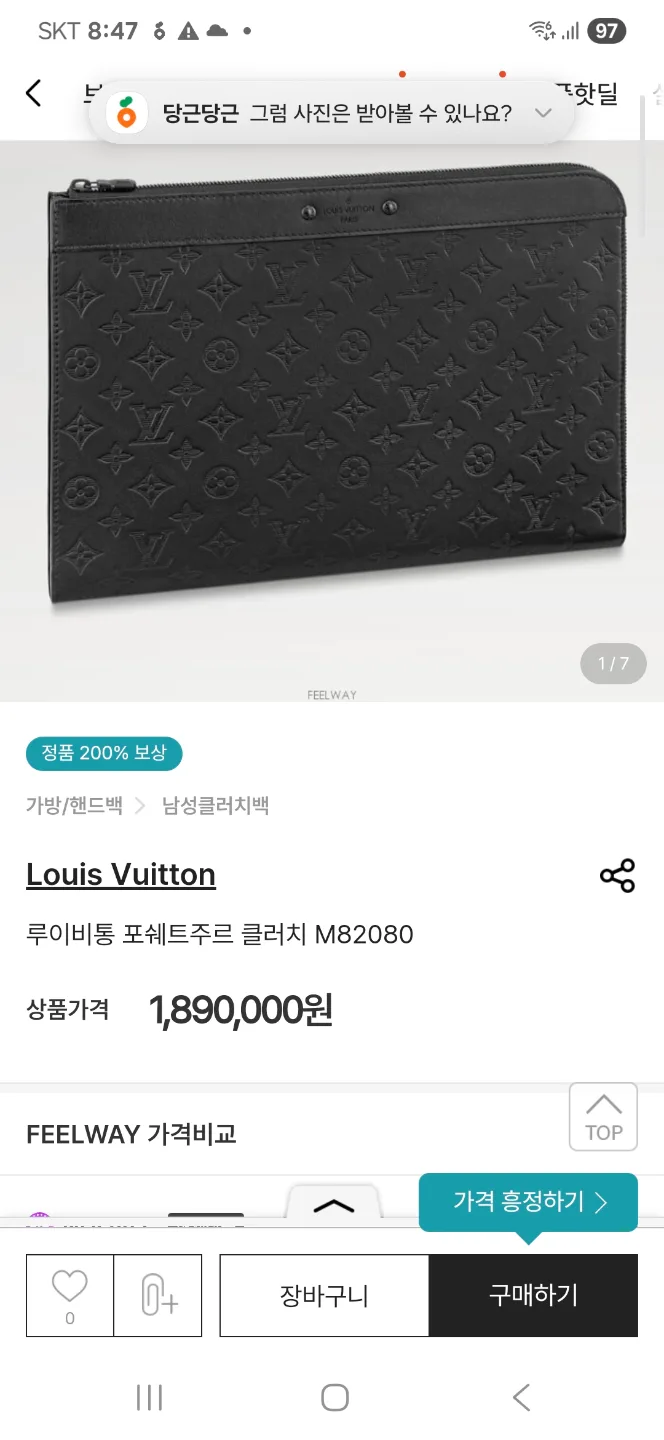The image size is (664, 1440).
Task: Expand the bottom panel with up chevron
Action: [333, 1205]
